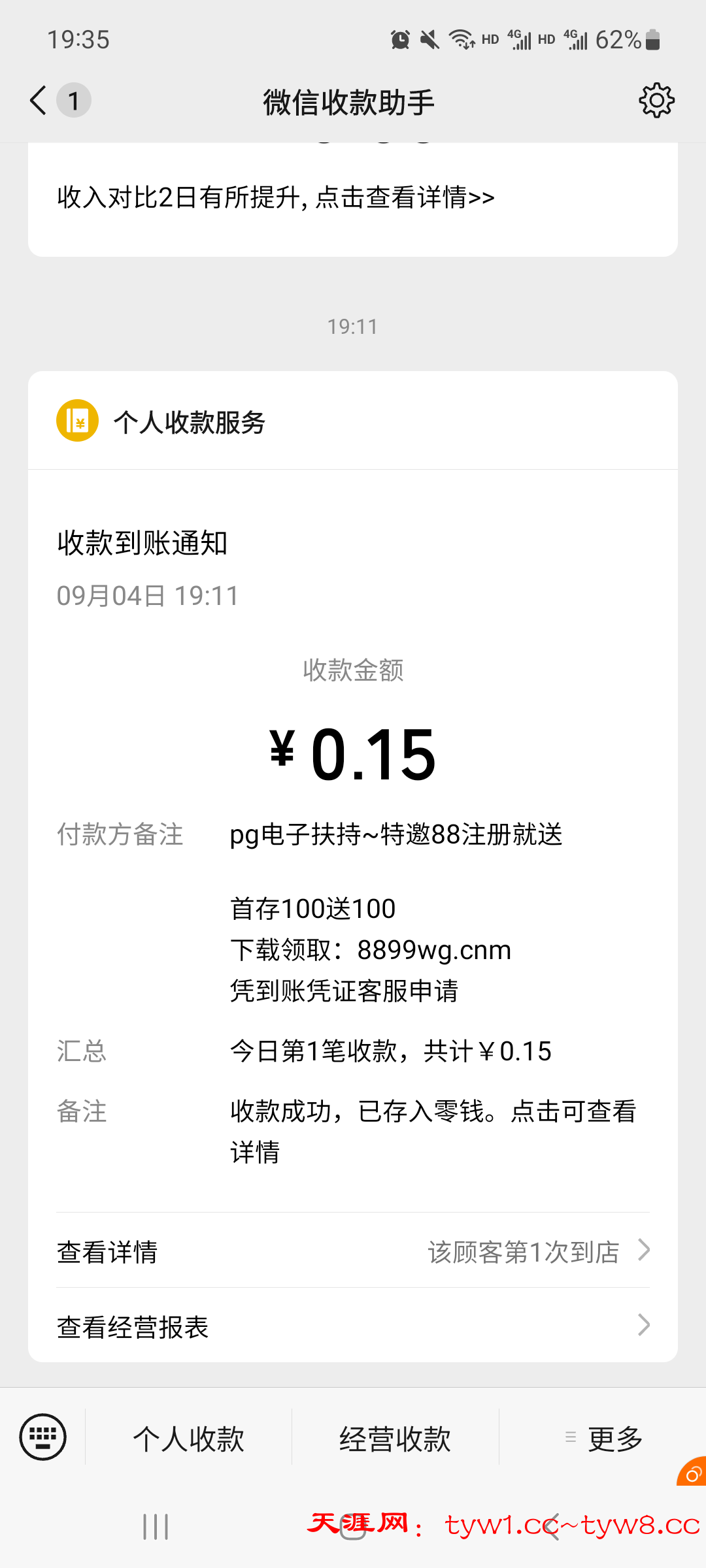This screenshot has width=706, height=1568.
Task: Open 查看经营报表 business report
Action: coord(353,1326)
